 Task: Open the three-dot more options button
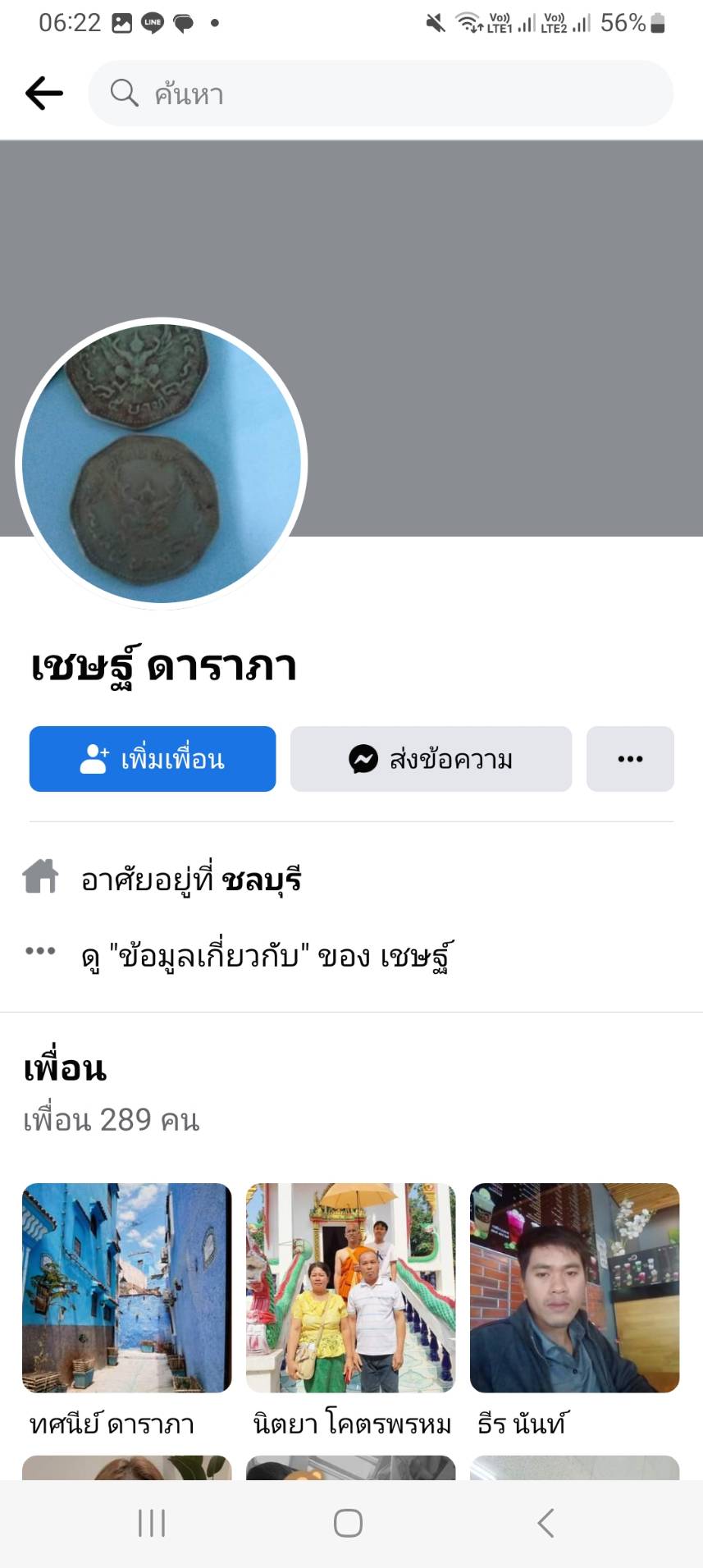point(630,759)
